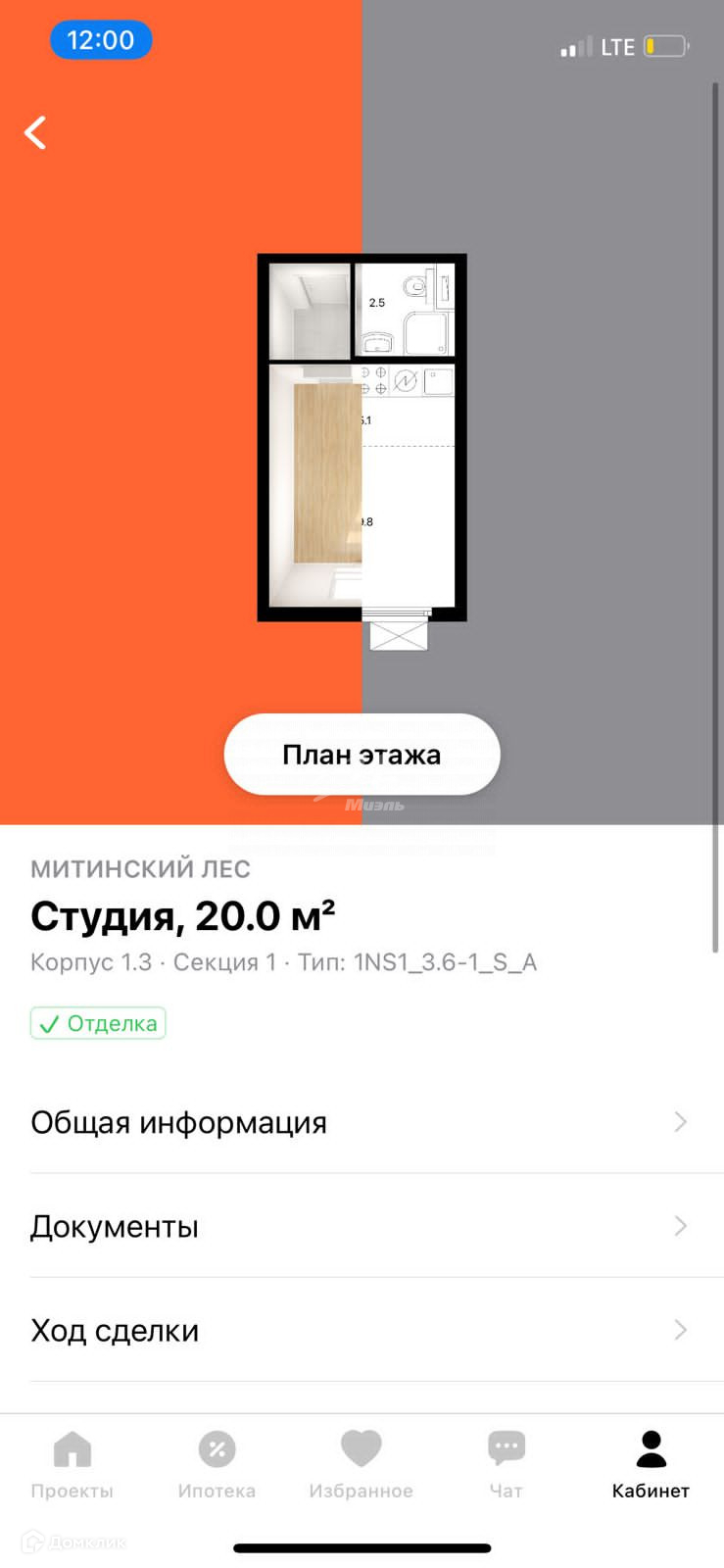This screenshot has height=1568, width=724.
Task: Open Ход сделки deal progress
Action: click(x=362, y=1330)
